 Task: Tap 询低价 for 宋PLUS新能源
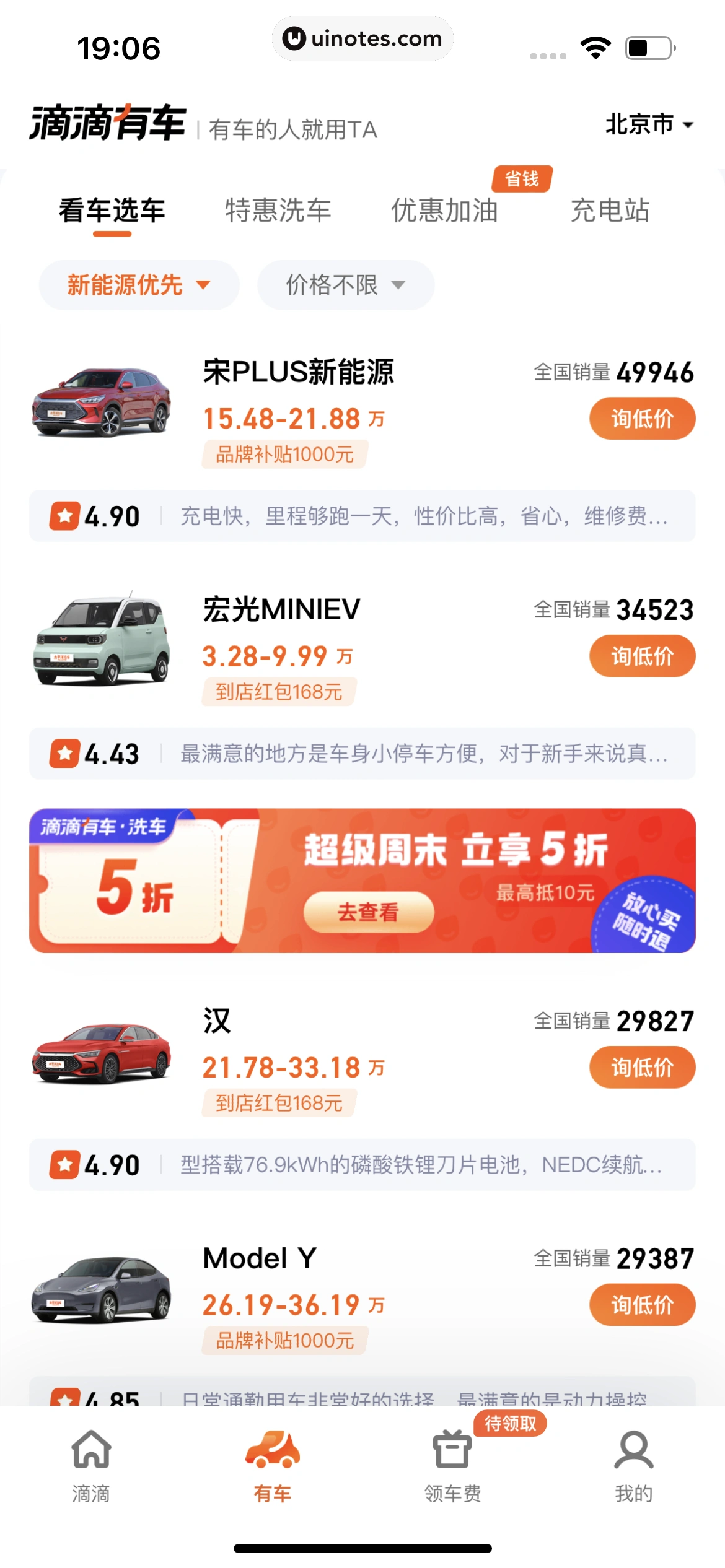coord(642,419)
